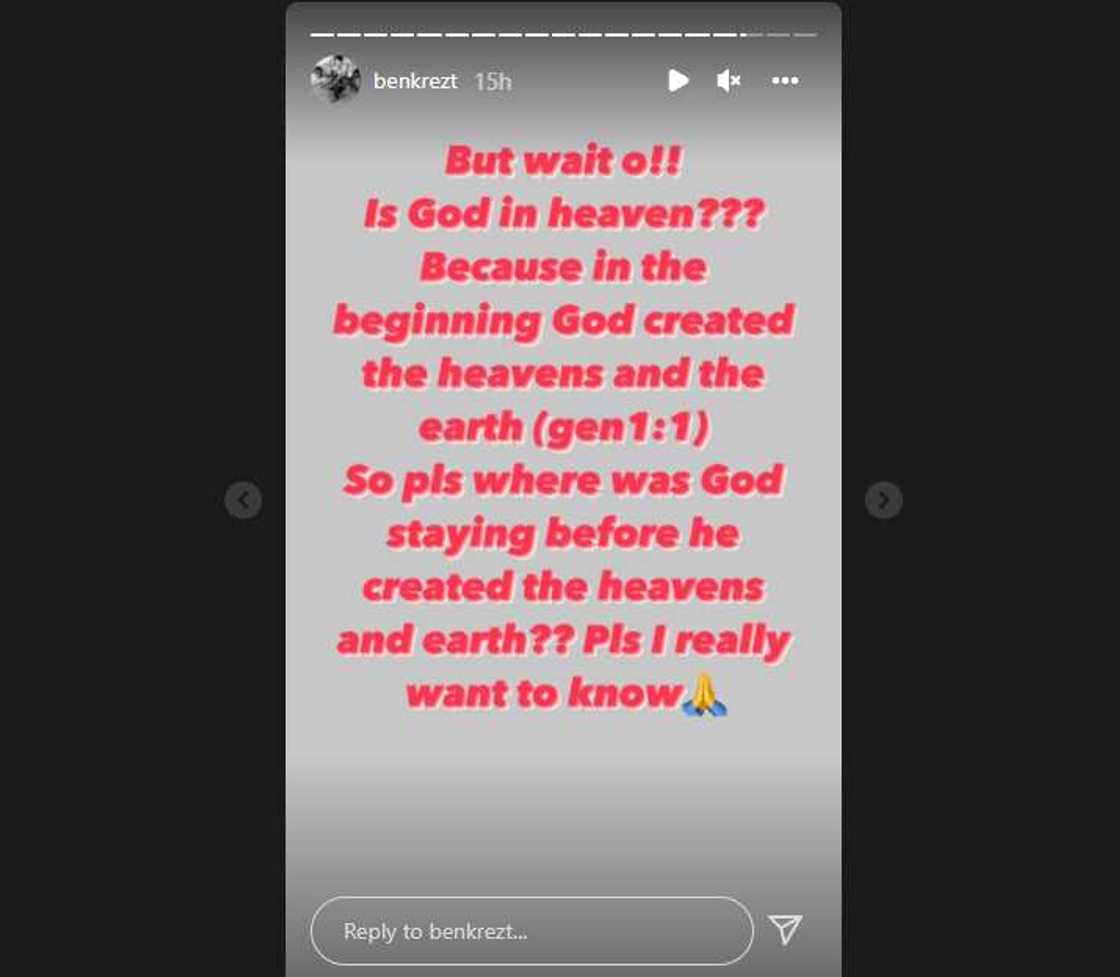Open the benkrezt username link
The width and height of the screenshot is (1120, 977).
(x=415, y=81)
